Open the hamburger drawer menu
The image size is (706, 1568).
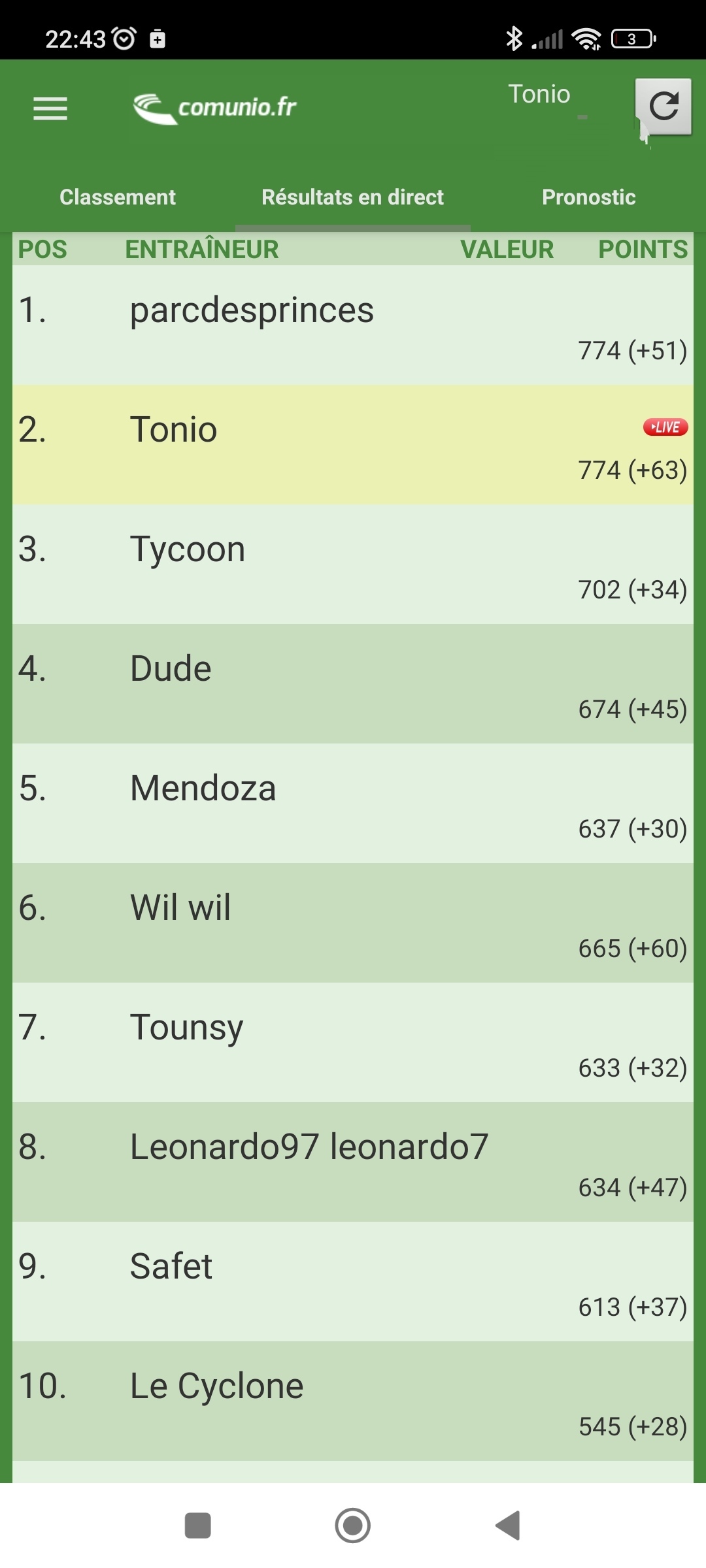coord(50,108)
